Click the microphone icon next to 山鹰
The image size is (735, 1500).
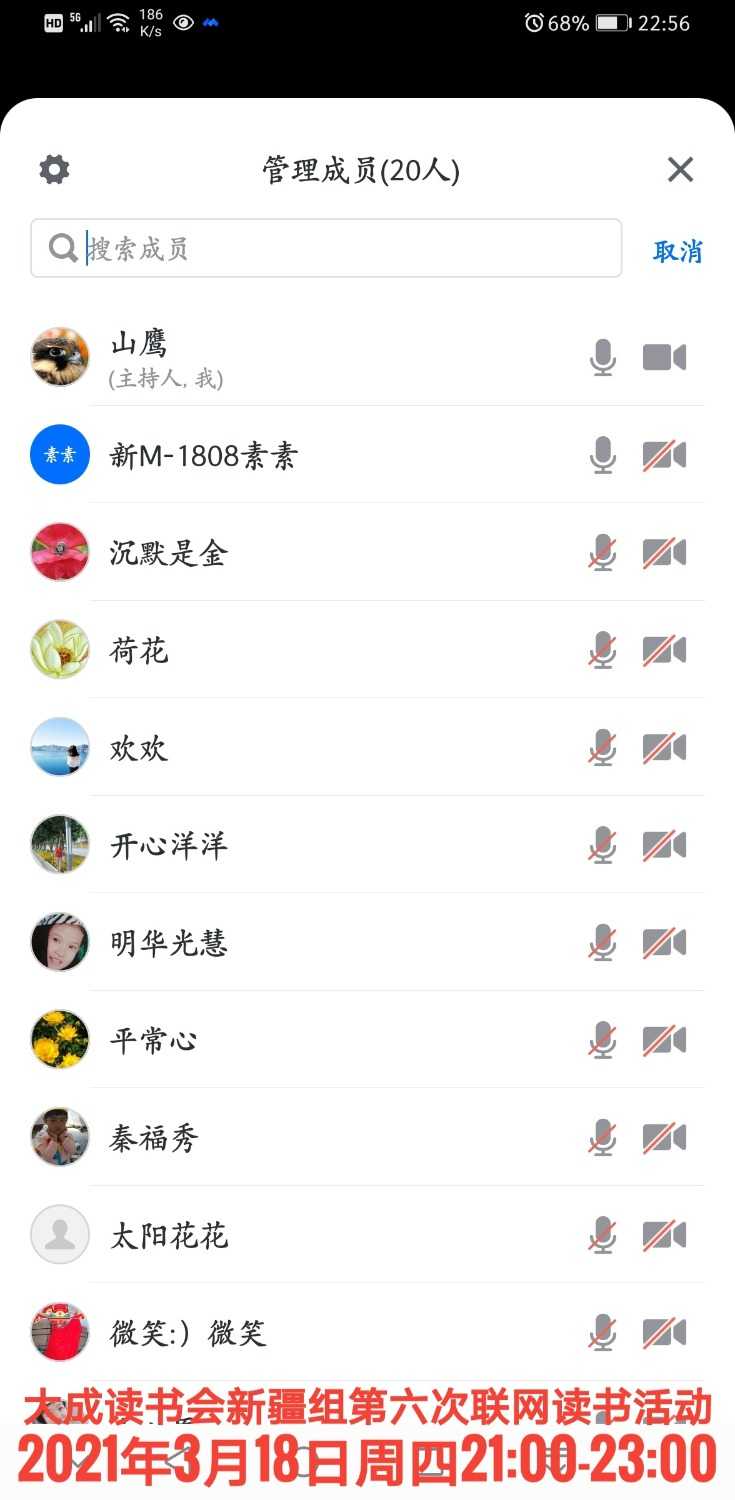[x=602, y=357]
